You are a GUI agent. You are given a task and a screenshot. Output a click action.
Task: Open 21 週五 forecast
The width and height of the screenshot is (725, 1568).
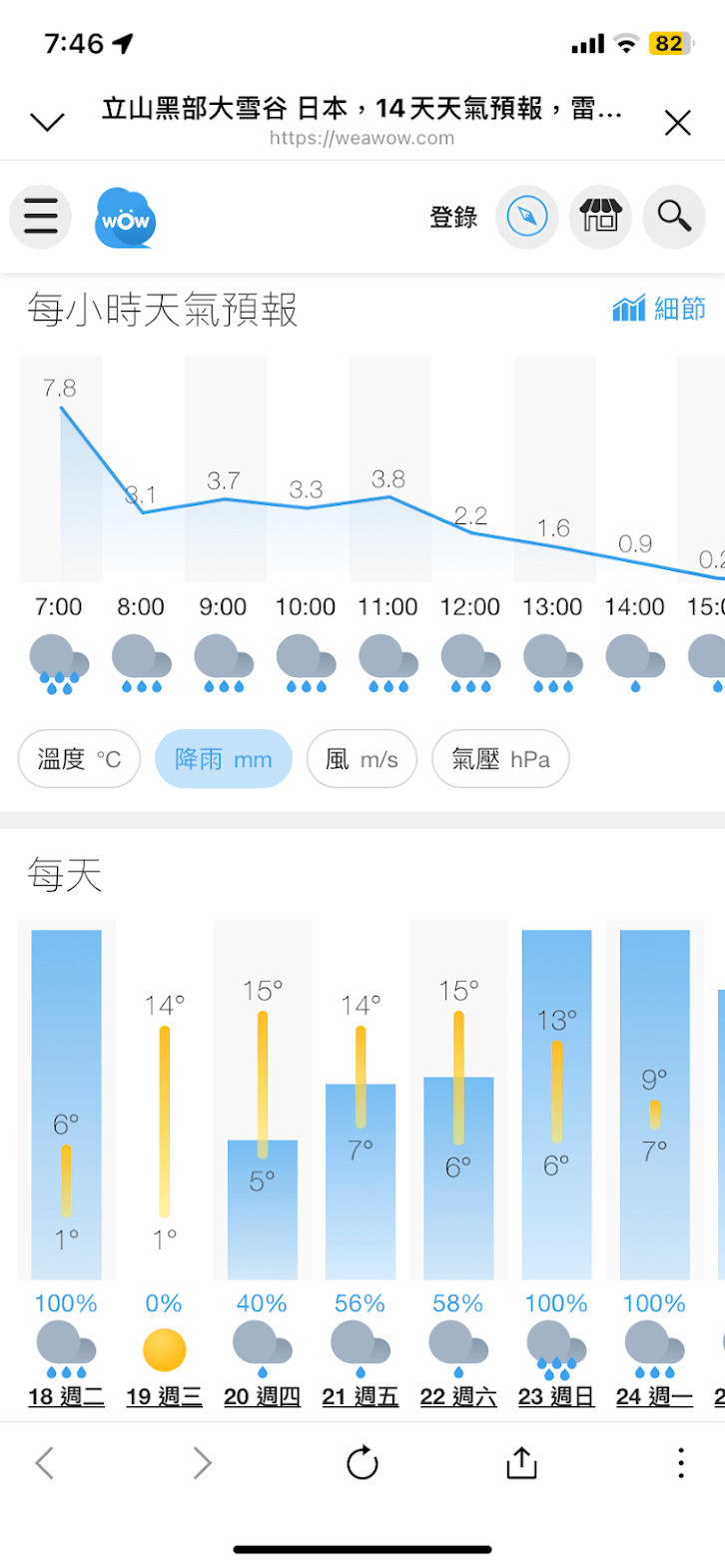(360, 1396)
